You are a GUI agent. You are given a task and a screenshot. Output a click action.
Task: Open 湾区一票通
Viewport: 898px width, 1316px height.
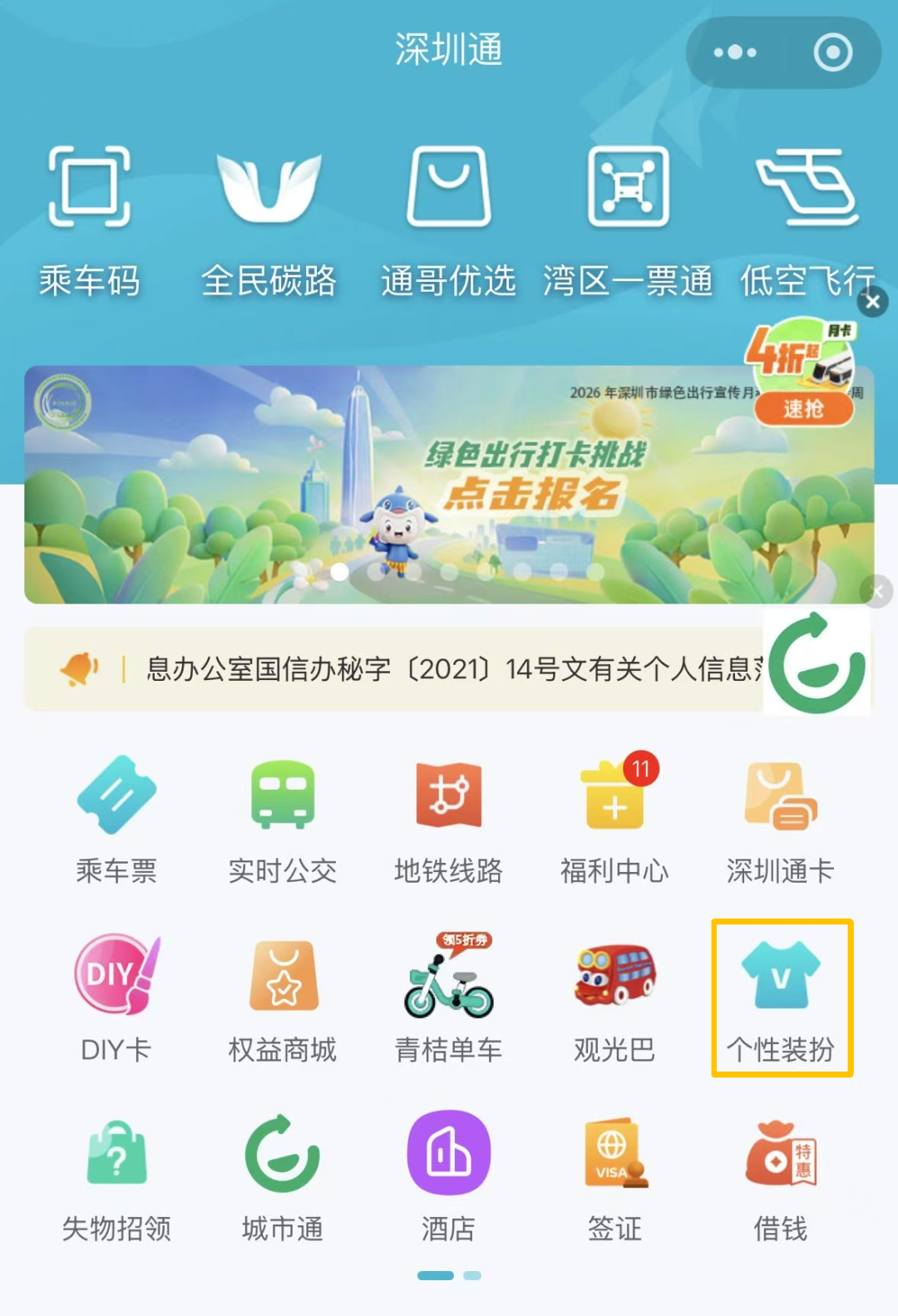click(628, 222)
